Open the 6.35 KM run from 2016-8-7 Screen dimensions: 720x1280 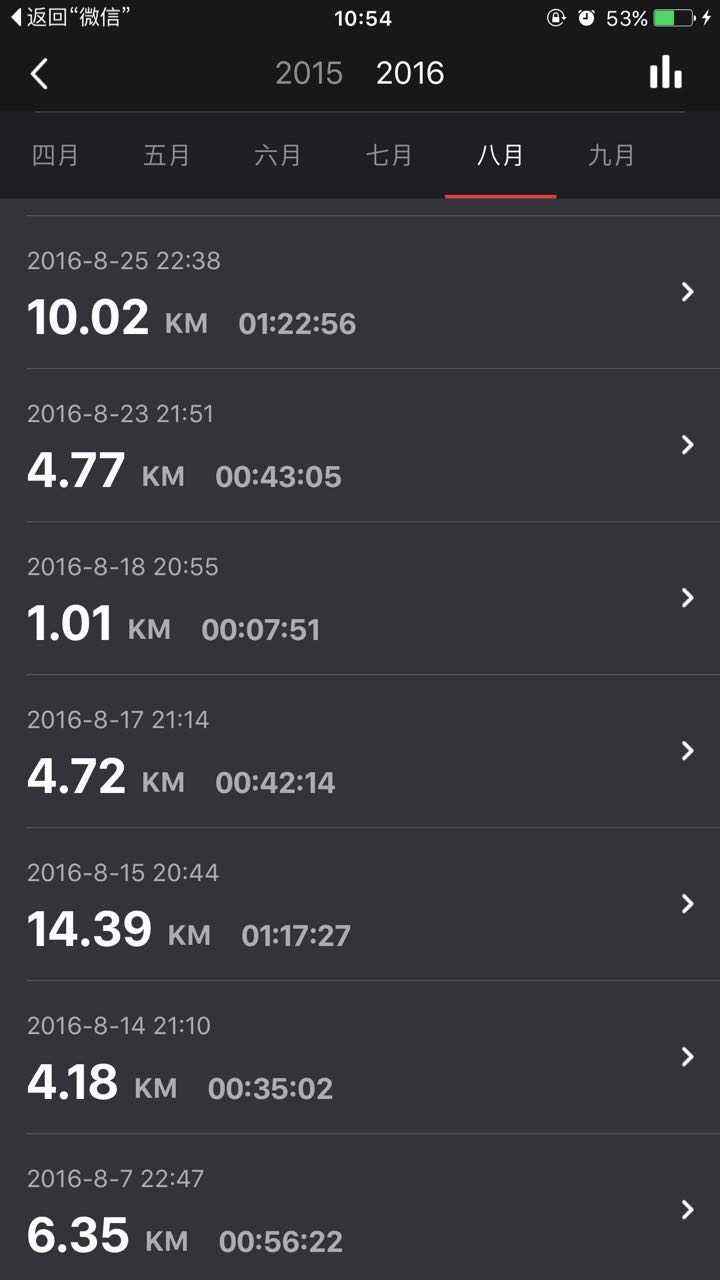(360, 1211)
